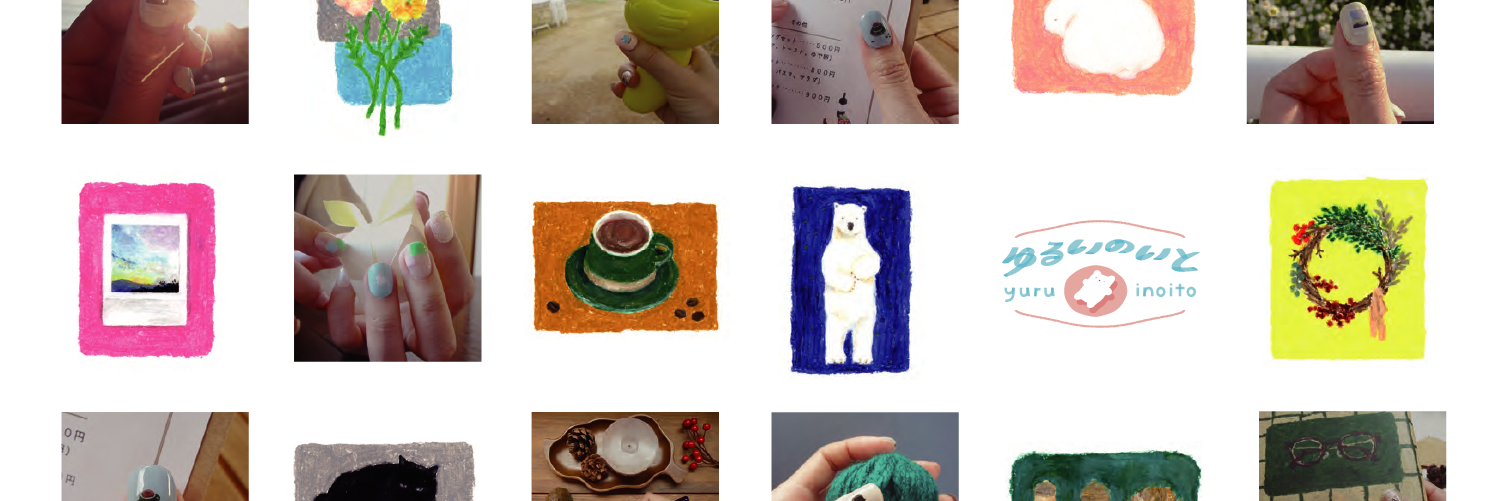This screenshot has height=501, width=1501.
Task: Open the pink framed polaroid illustration
Action: tap(147, 269)
